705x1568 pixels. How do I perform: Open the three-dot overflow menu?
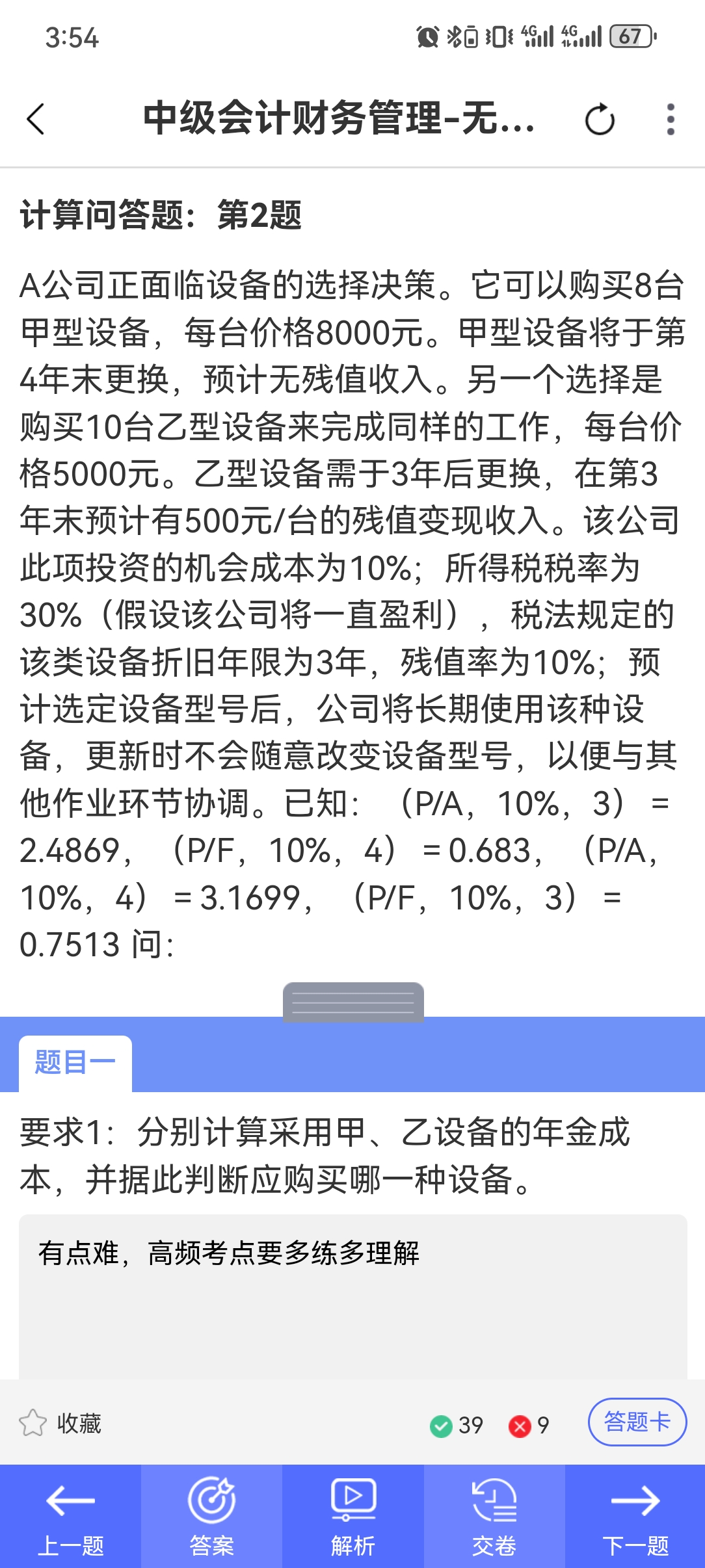click(x=671, y=120)
